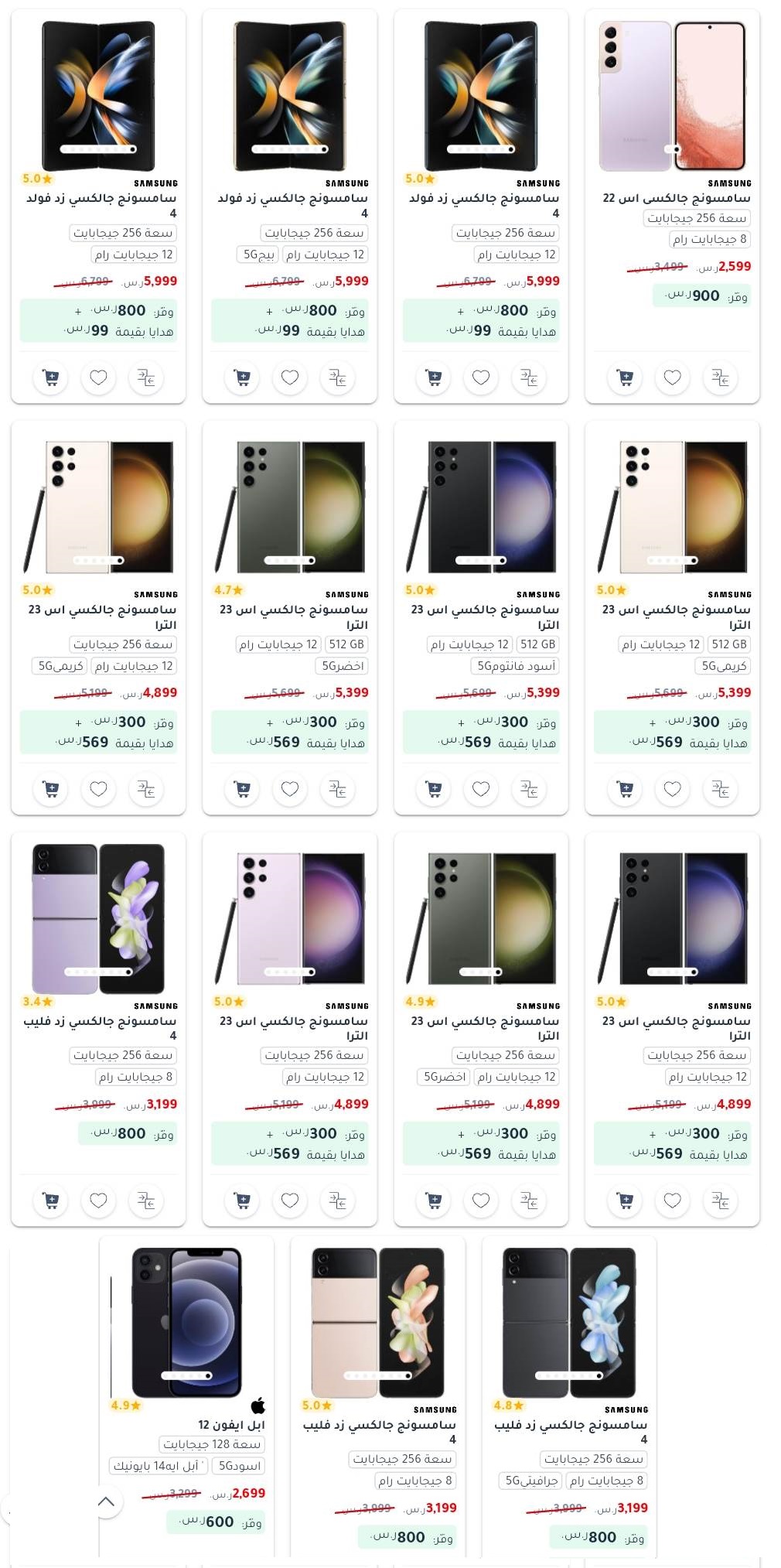Image resolution: width=781 pixels, height=1568 pixels.
Task: Open the graphite 5G Galaxy Z Flip 4
Action: click(569, 1396)
